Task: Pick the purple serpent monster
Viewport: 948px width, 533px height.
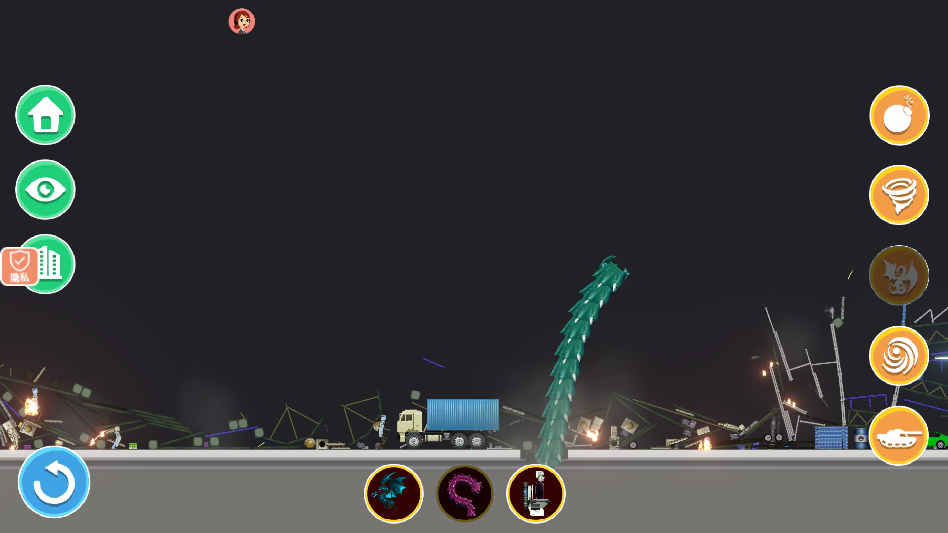Action: pos(465,493)
